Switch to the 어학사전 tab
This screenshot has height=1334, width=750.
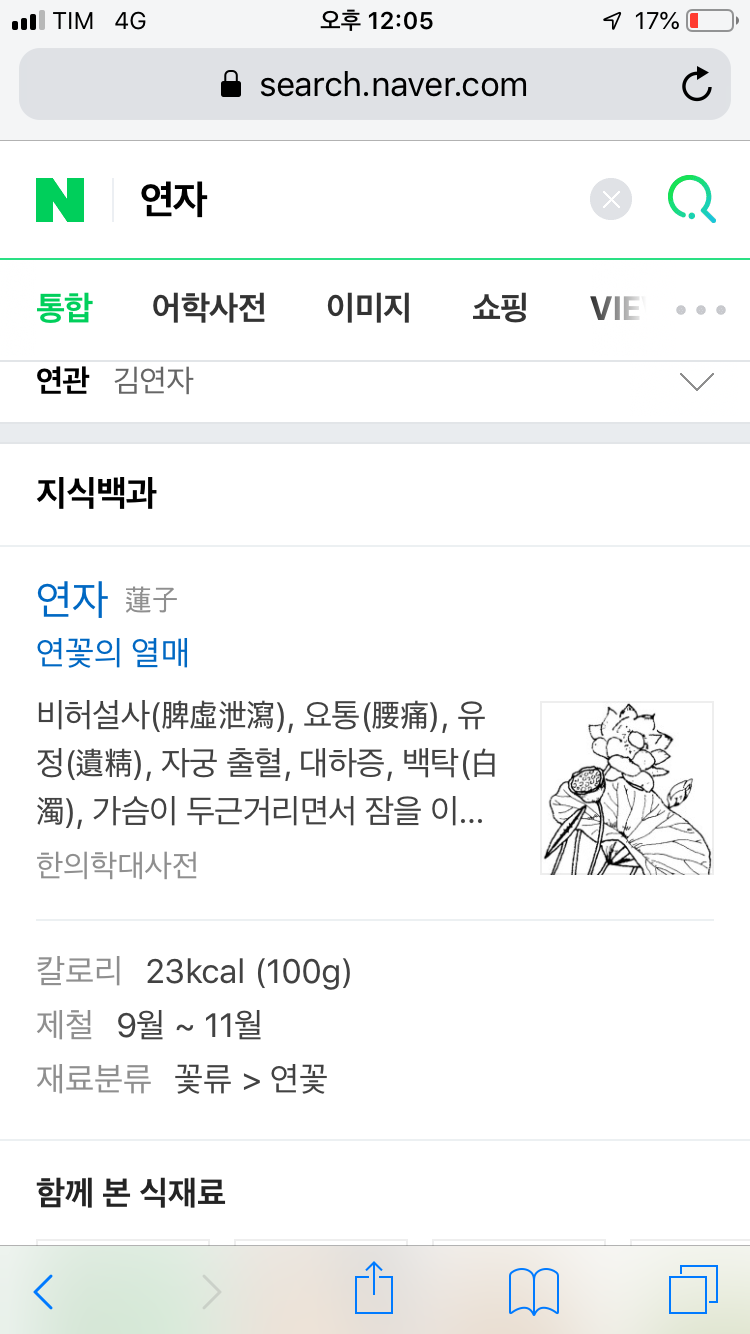tap(208, 308)
